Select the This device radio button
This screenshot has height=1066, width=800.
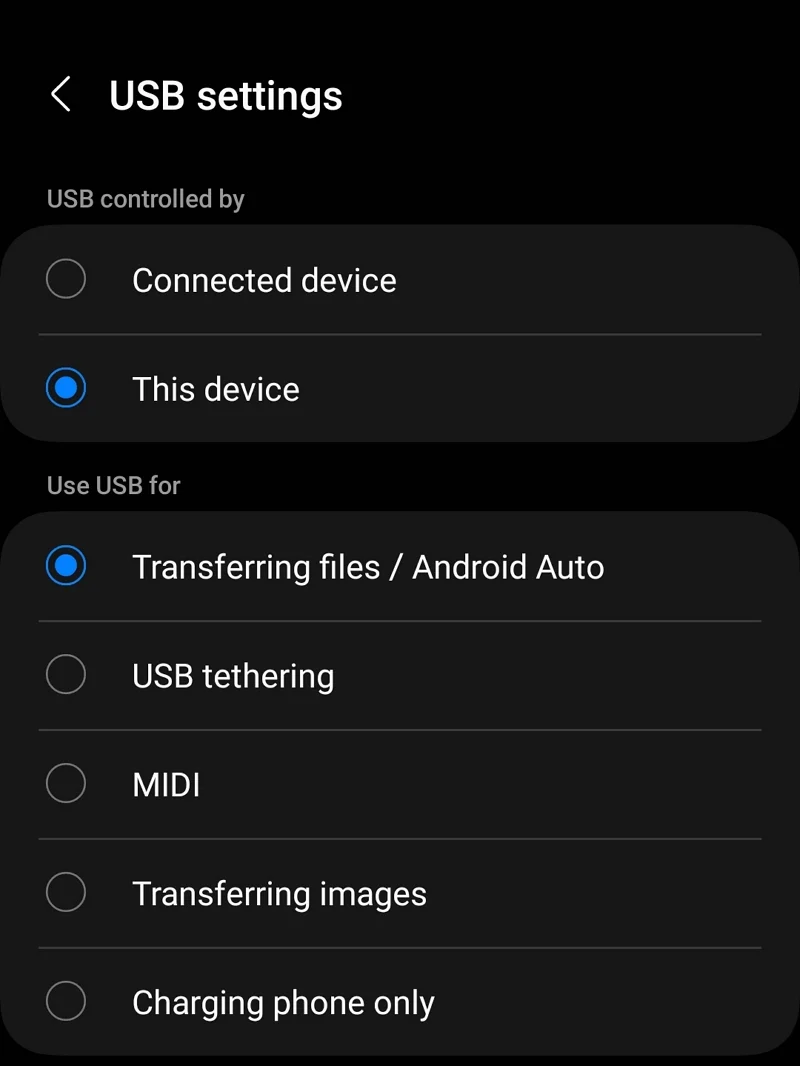(x=65, y=388)
